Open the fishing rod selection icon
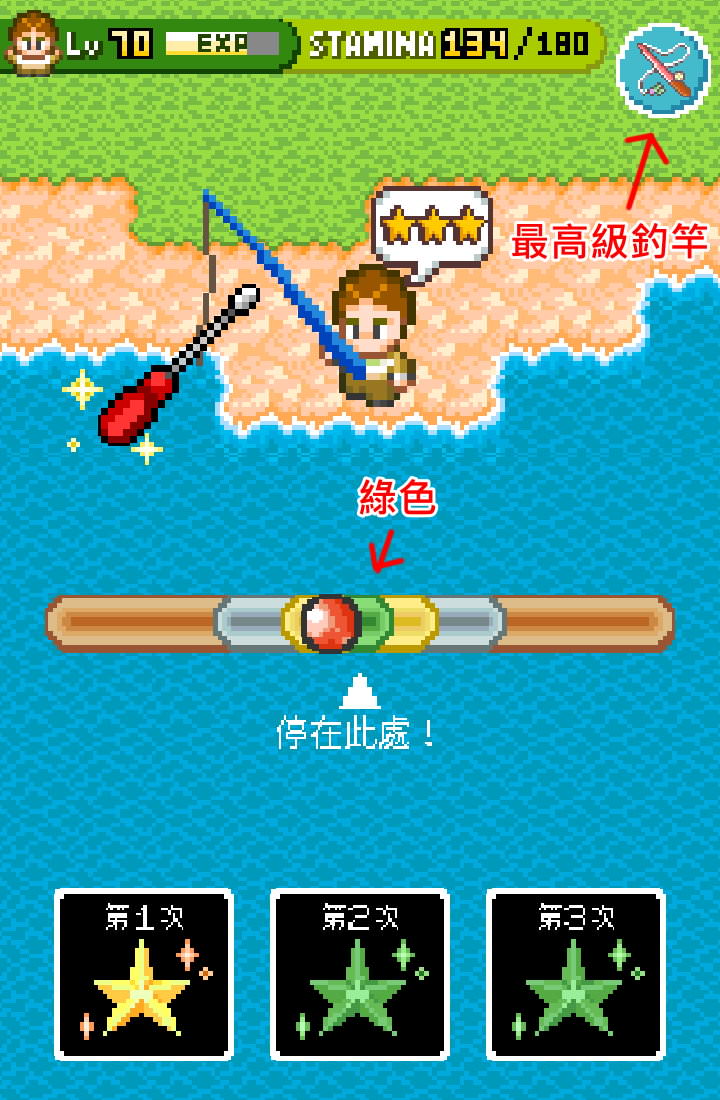720x1100 pixels. point(663,71)
